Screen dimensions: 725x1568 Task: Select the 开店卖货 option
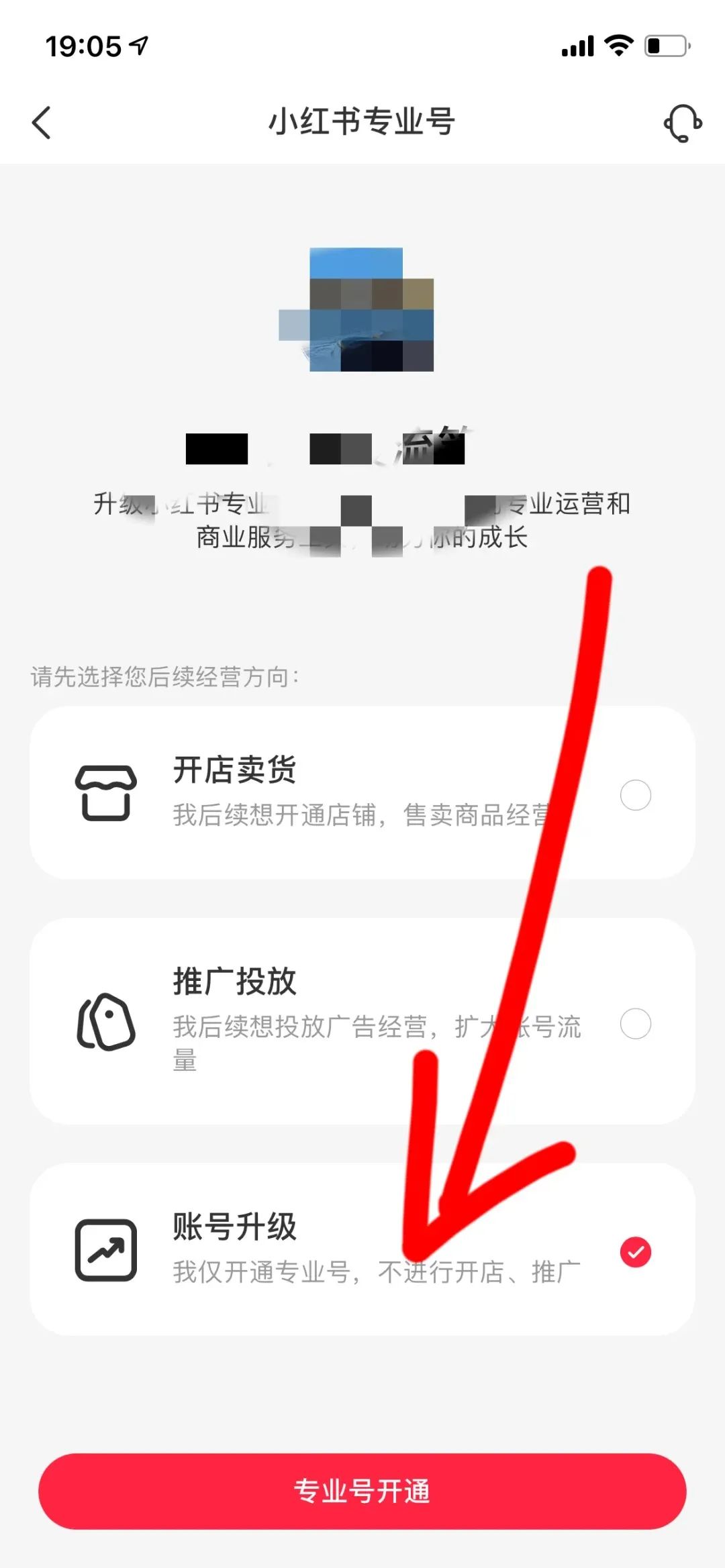(362, 792)
